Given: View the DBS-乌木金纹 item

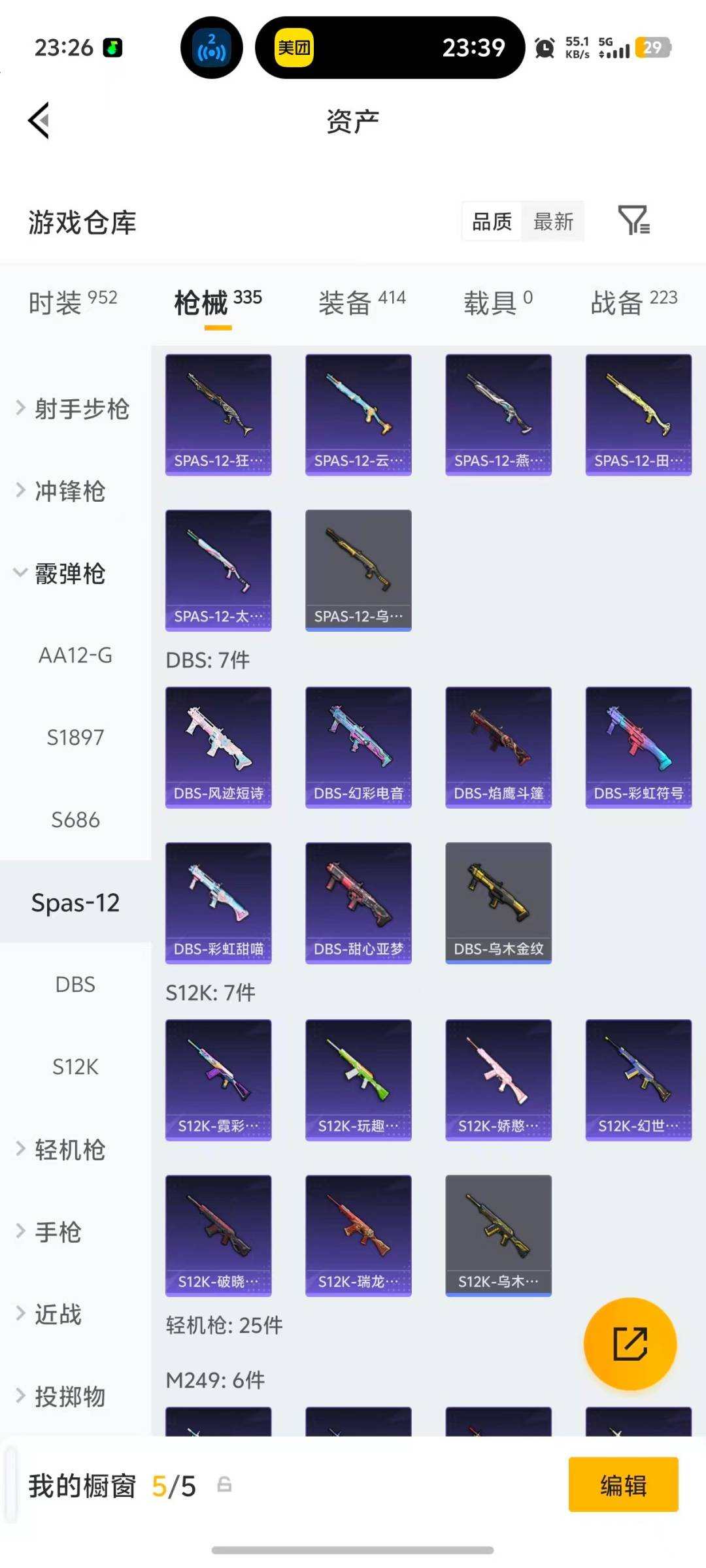Looking at the screenshot, I should (498, 902).
